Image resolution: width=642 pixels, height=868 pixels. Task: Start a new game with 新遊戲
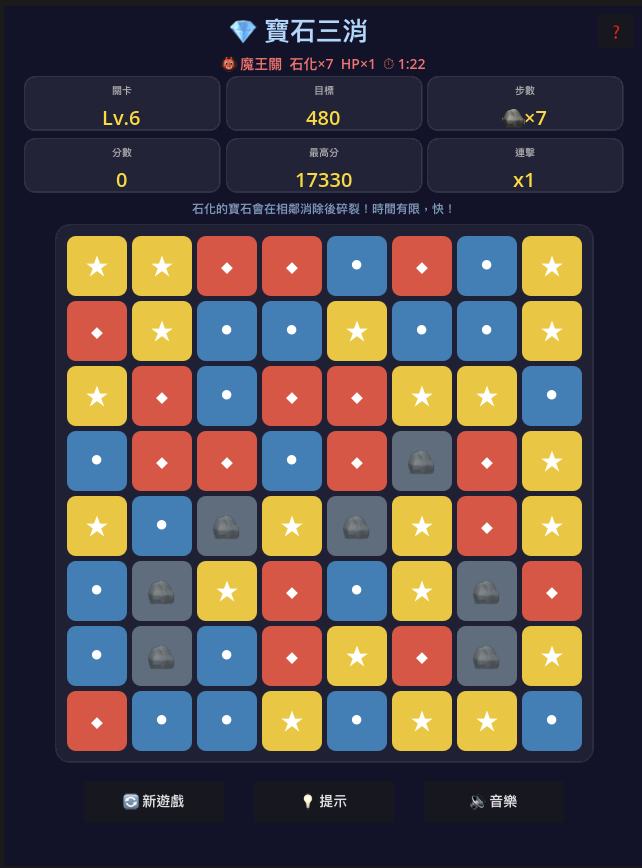tap(153, 801)
